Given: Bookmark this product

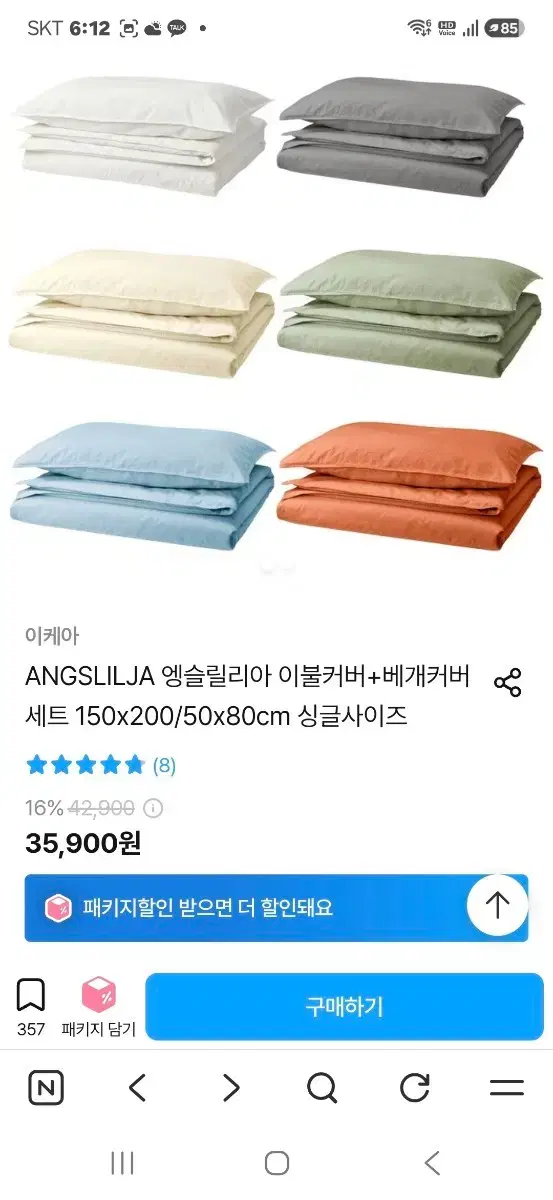Looking at the screenshot, I should pyautogui.click(x=31, y=1007).
